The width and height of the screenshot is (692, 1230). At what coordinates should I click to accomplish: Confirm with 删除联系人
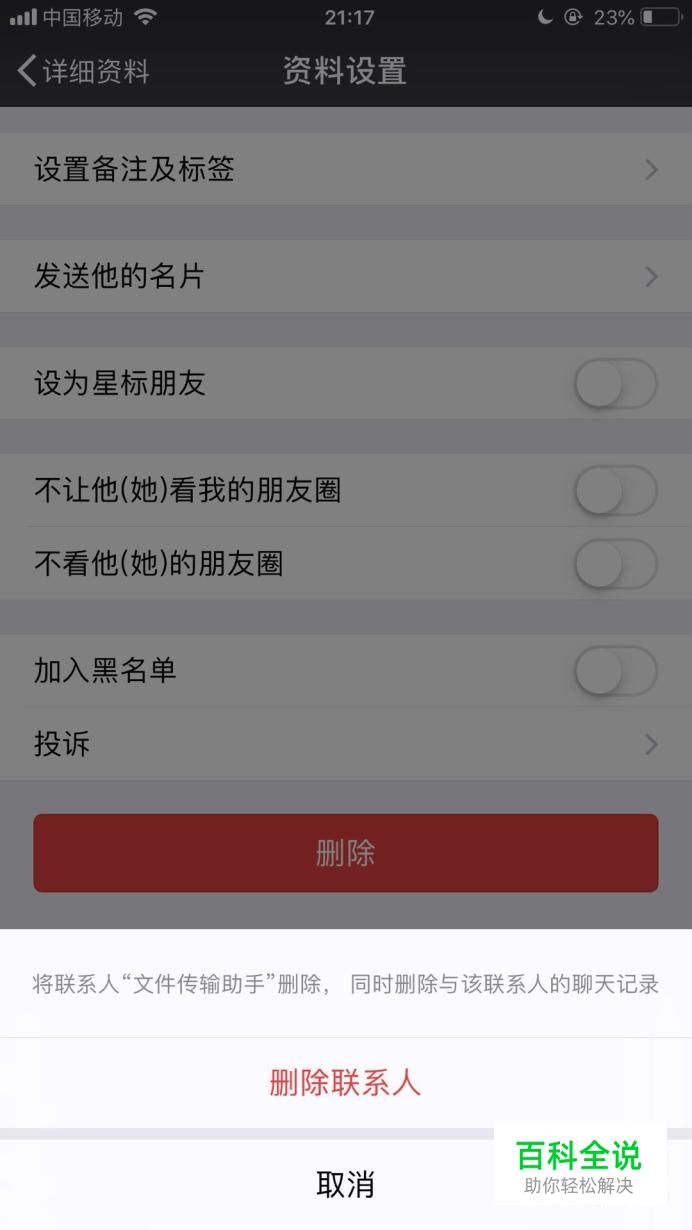pos(345,1083)
